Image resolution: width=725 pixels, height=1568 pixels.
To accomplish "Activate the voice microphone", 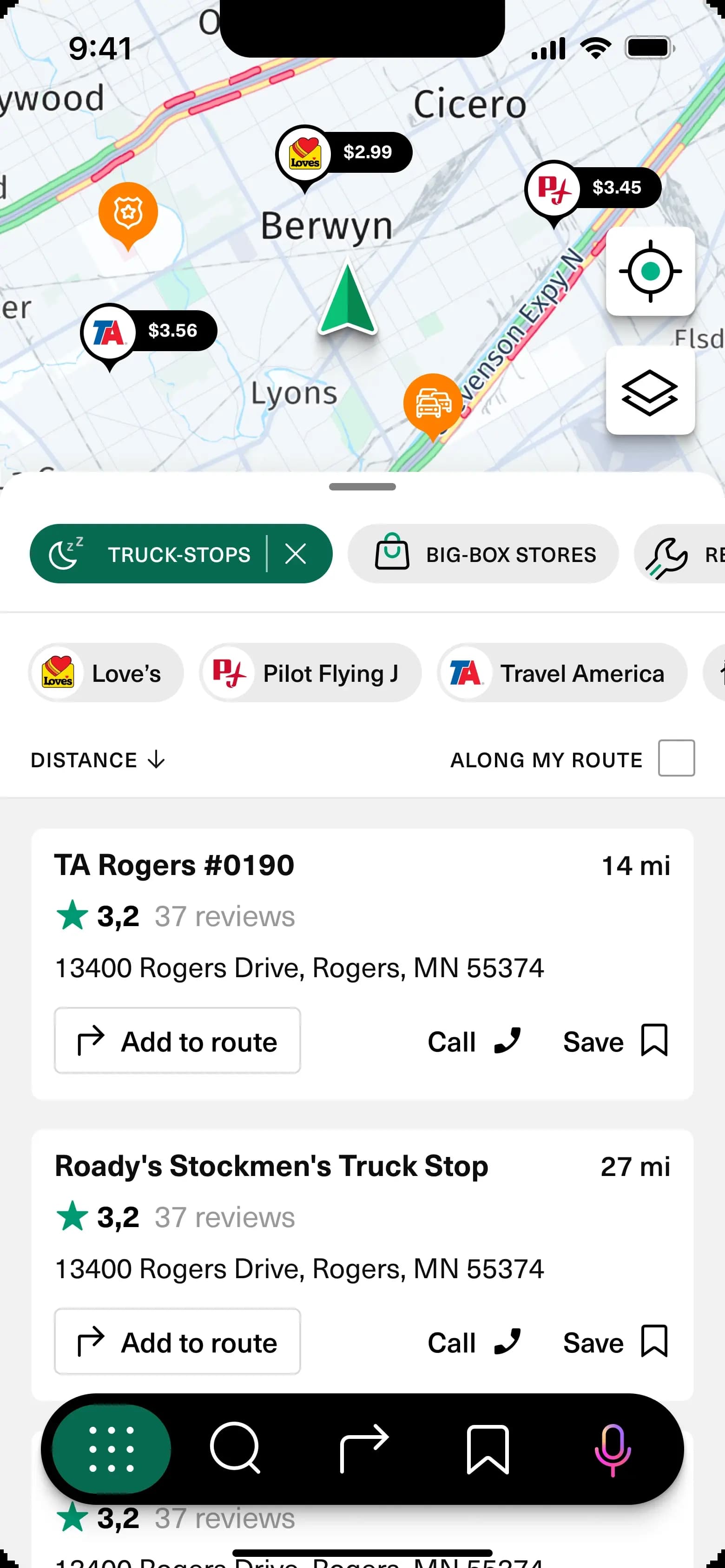I will tap(613, 1449).
